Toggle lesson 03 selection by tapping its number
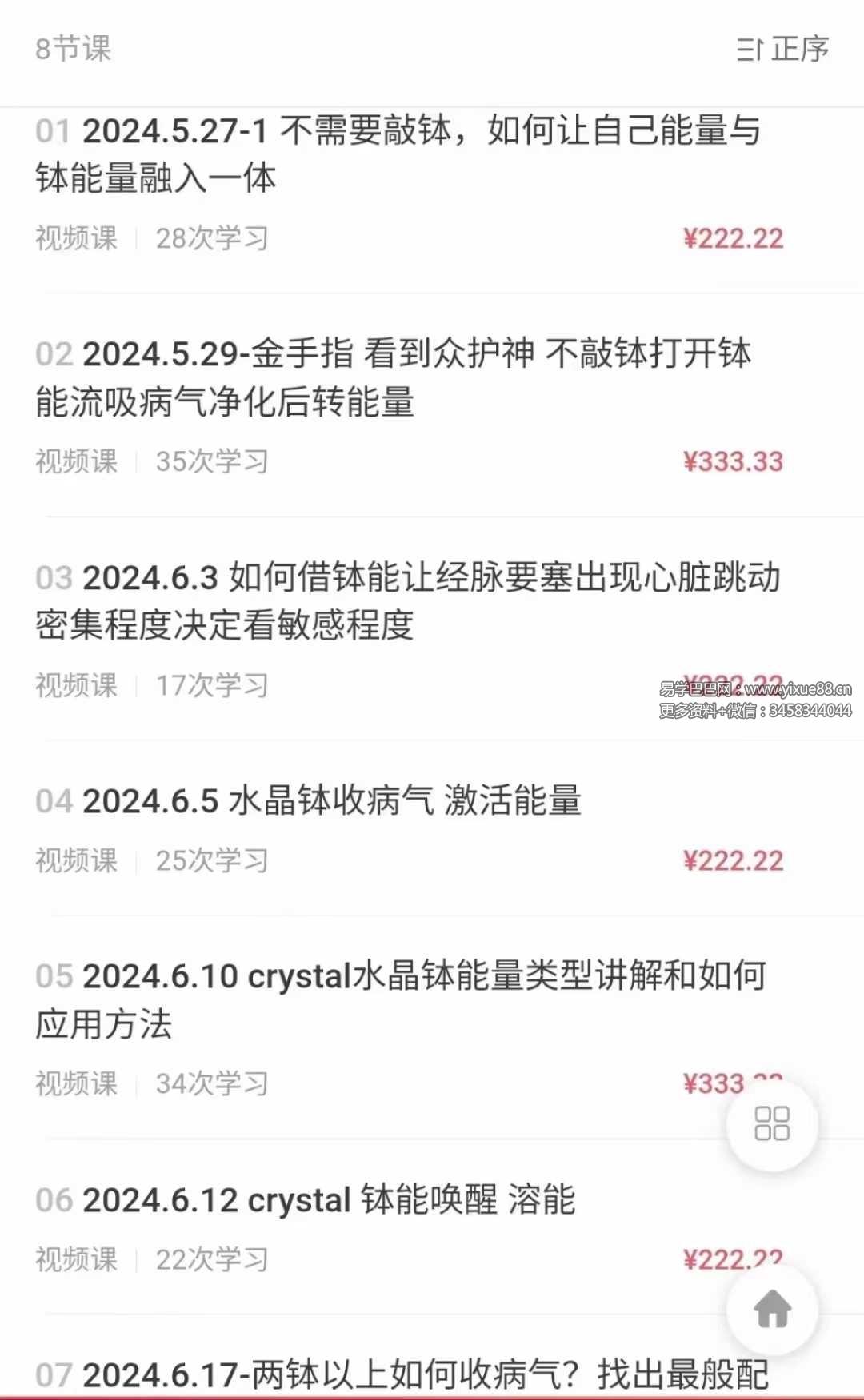The image size is (864, 1400). click(54, 577)
